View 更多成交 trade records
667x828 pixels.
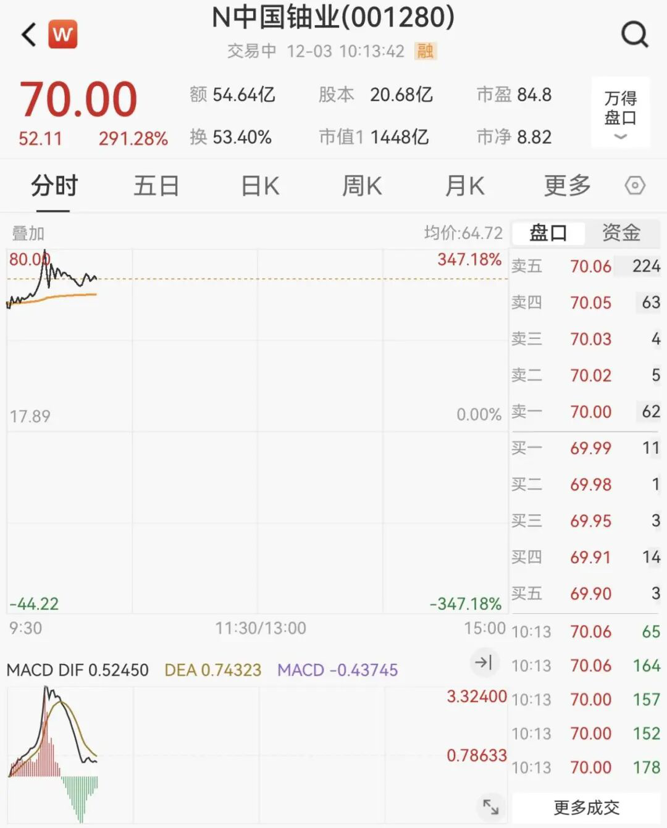click(587, 807)
